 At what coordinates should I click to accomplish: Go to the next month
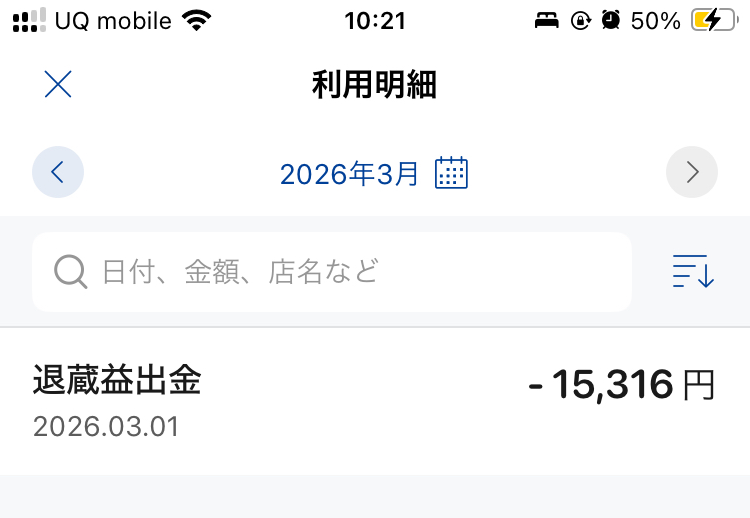(692, 173)
